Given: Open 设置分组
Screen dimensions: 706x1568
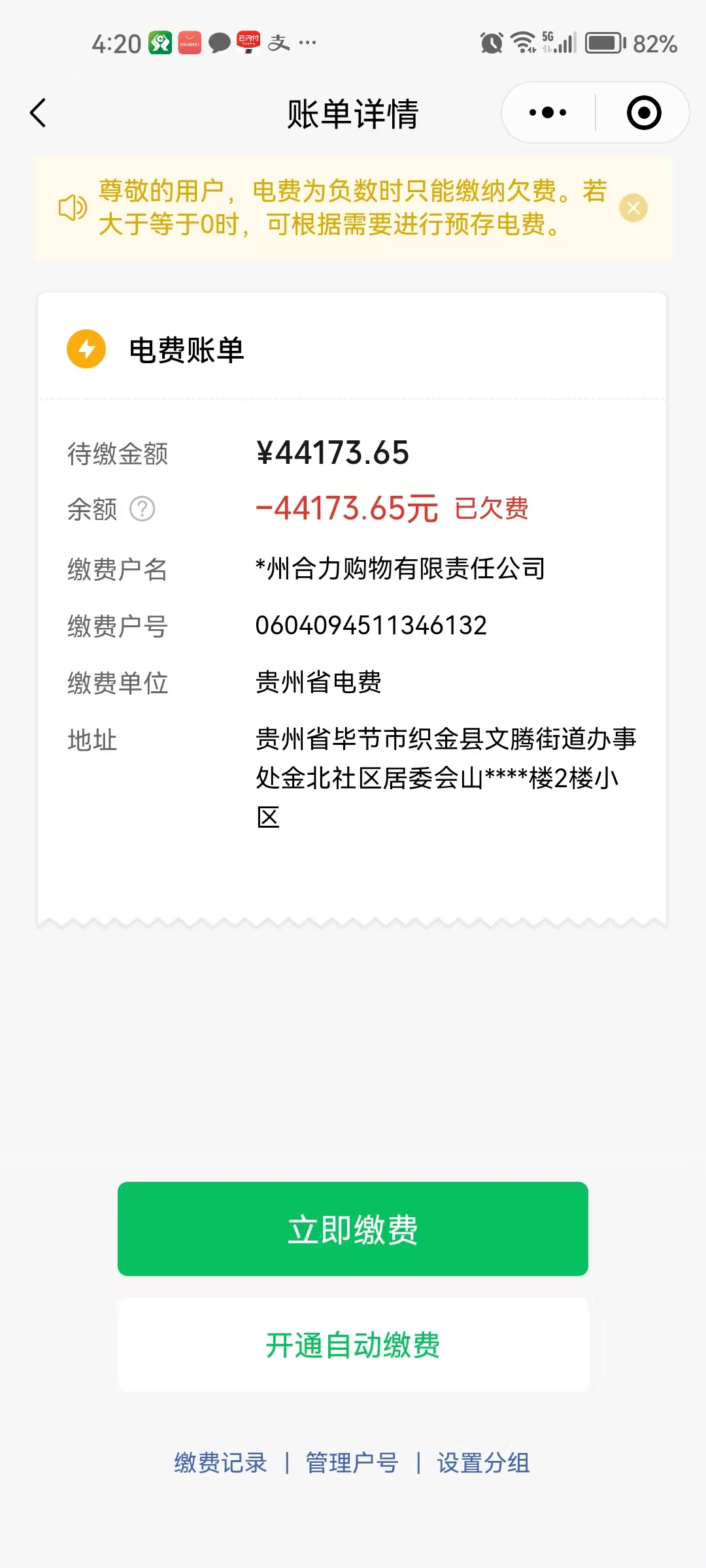Looking at the screenshot, I should [x=483, y=1463].
